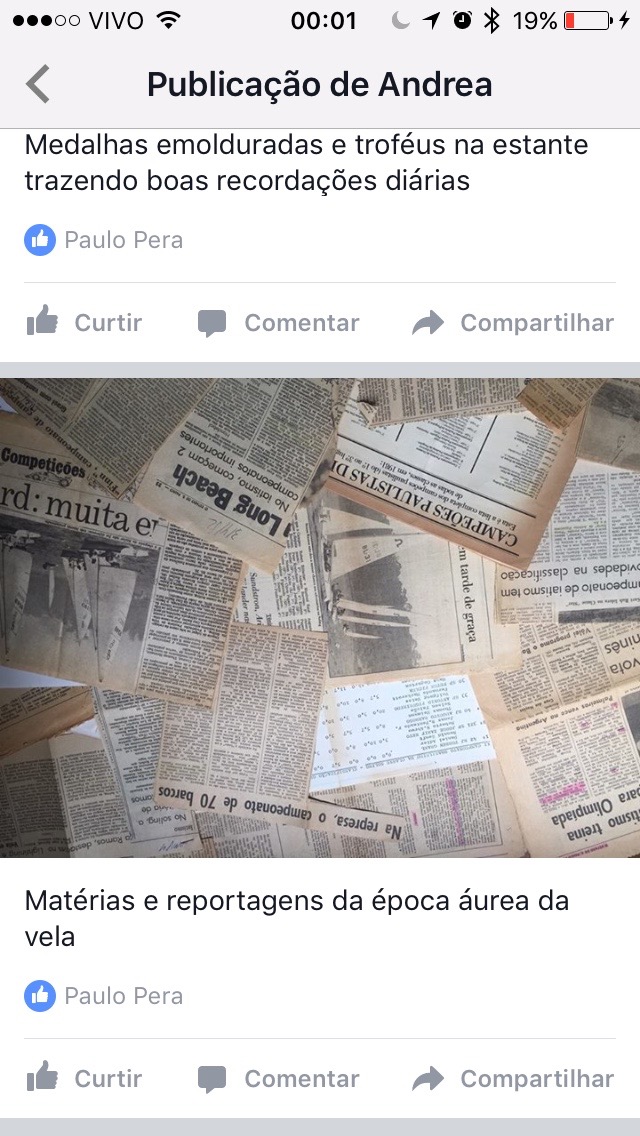See who liked the matérias e reportagens photo
The height and width of the screenshot is (1136, 640).
click(x=104, y=996)
